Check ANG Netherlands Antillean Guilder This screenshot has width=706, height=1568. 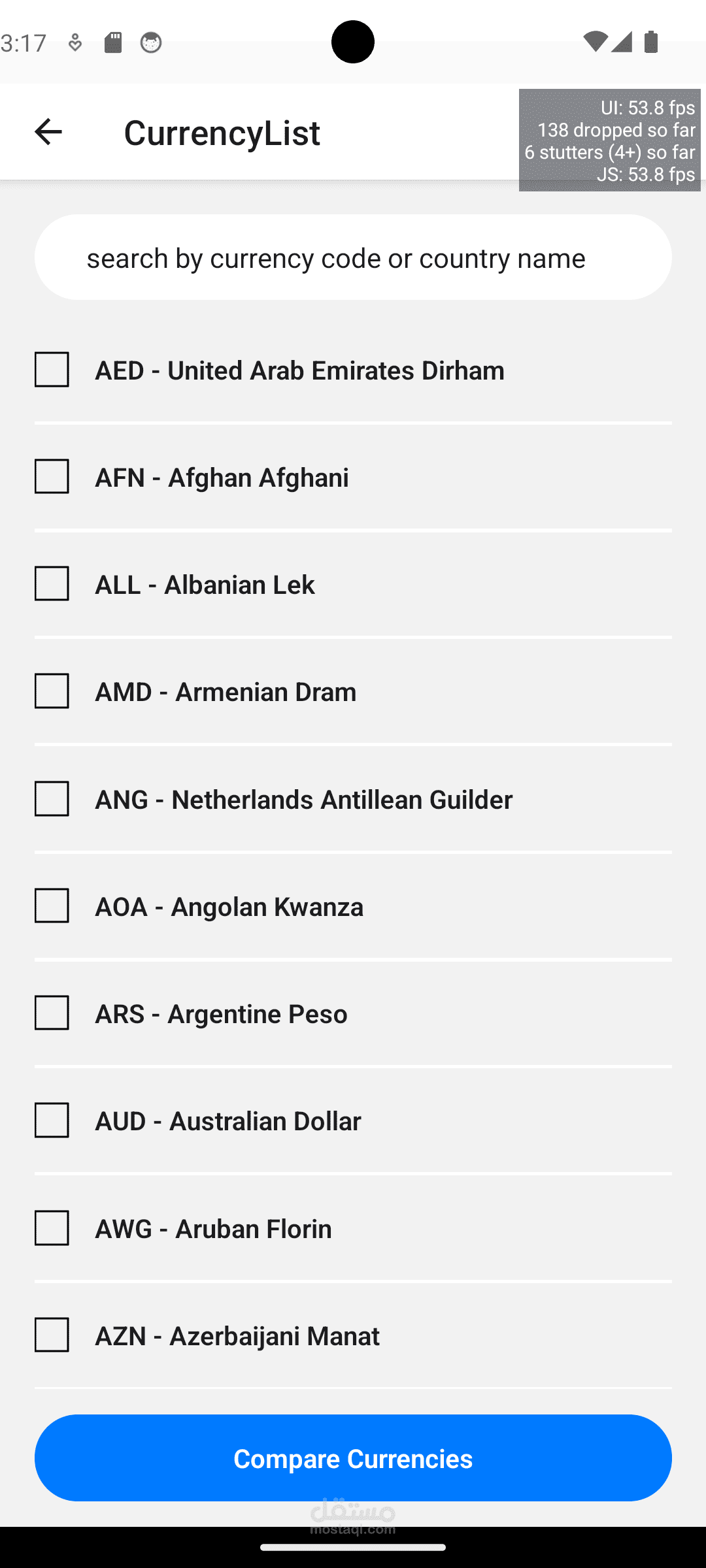pyautogui.click(x=52, y=799)
